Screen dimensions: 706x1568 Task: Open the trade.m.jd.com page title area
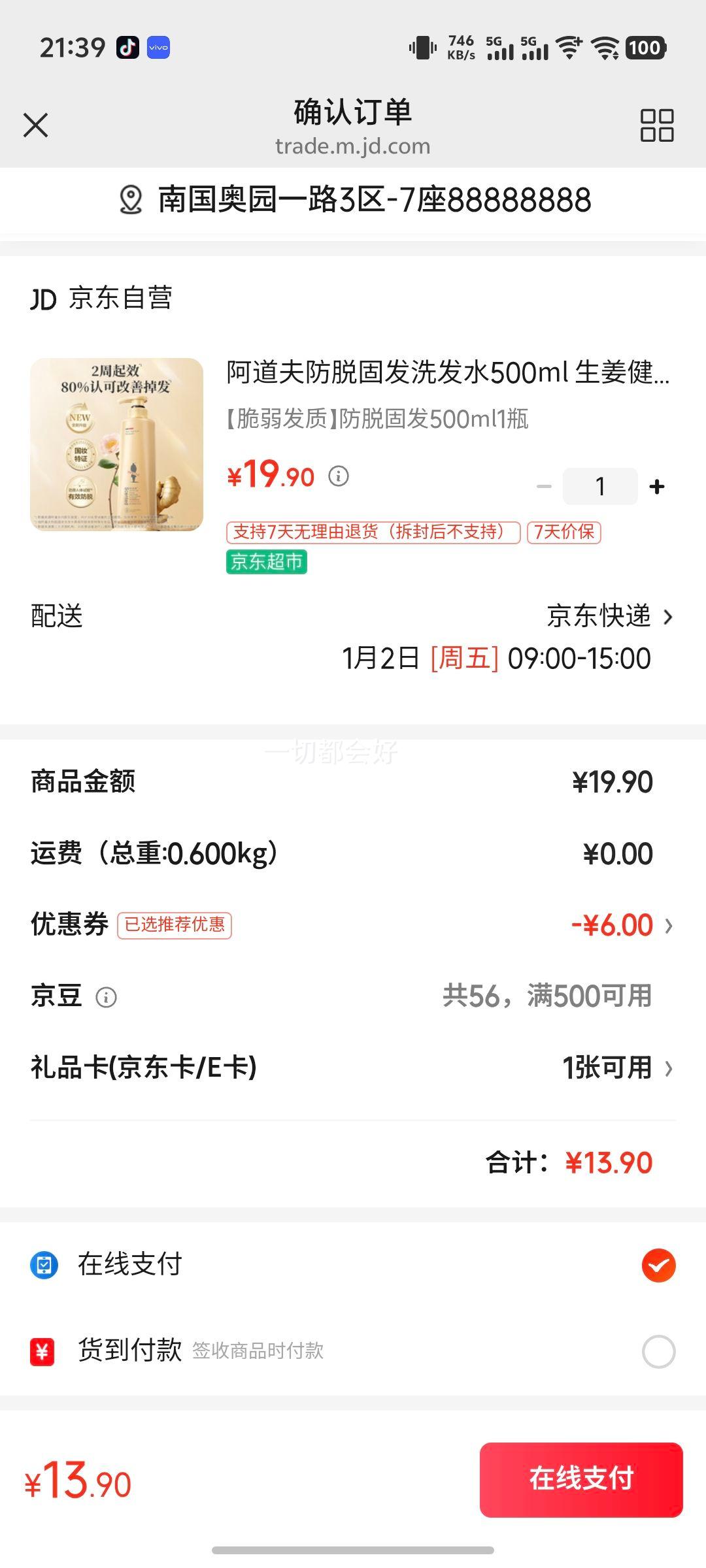click(x=352, y=145)
